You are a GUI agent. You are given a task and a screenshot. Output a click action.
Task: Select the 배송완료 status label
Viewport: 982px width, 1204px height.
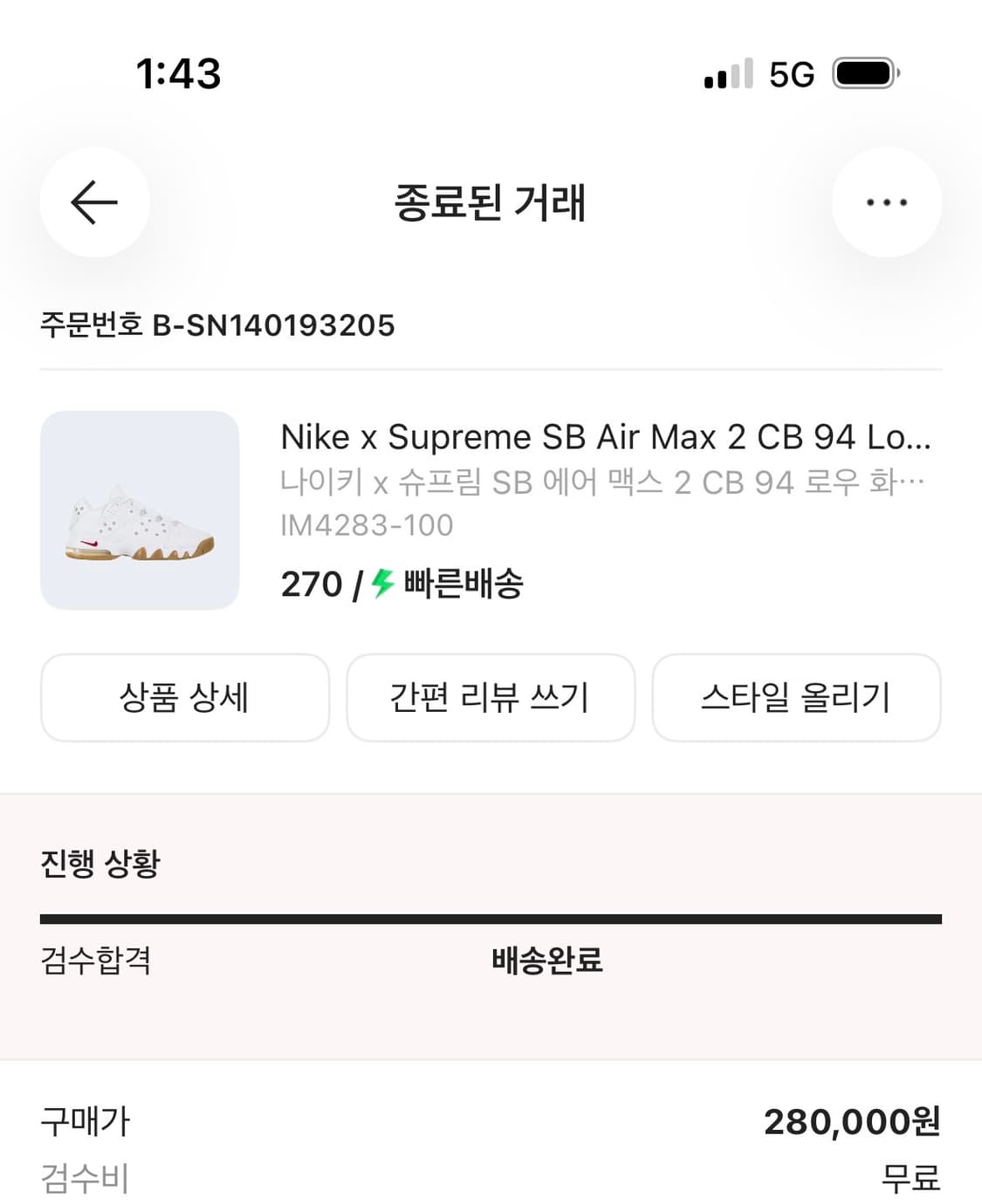coord(547,962)
